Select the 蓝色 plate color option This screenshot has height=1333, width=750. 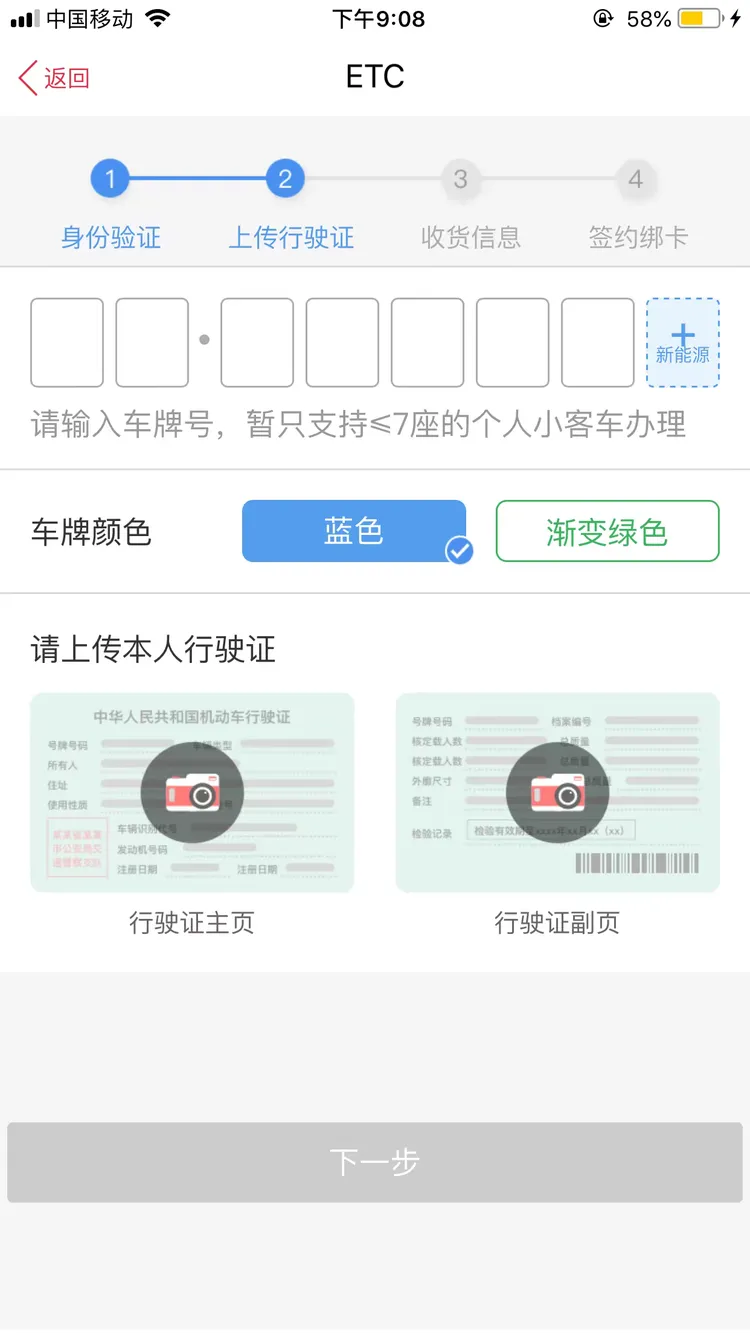(355, 531)
